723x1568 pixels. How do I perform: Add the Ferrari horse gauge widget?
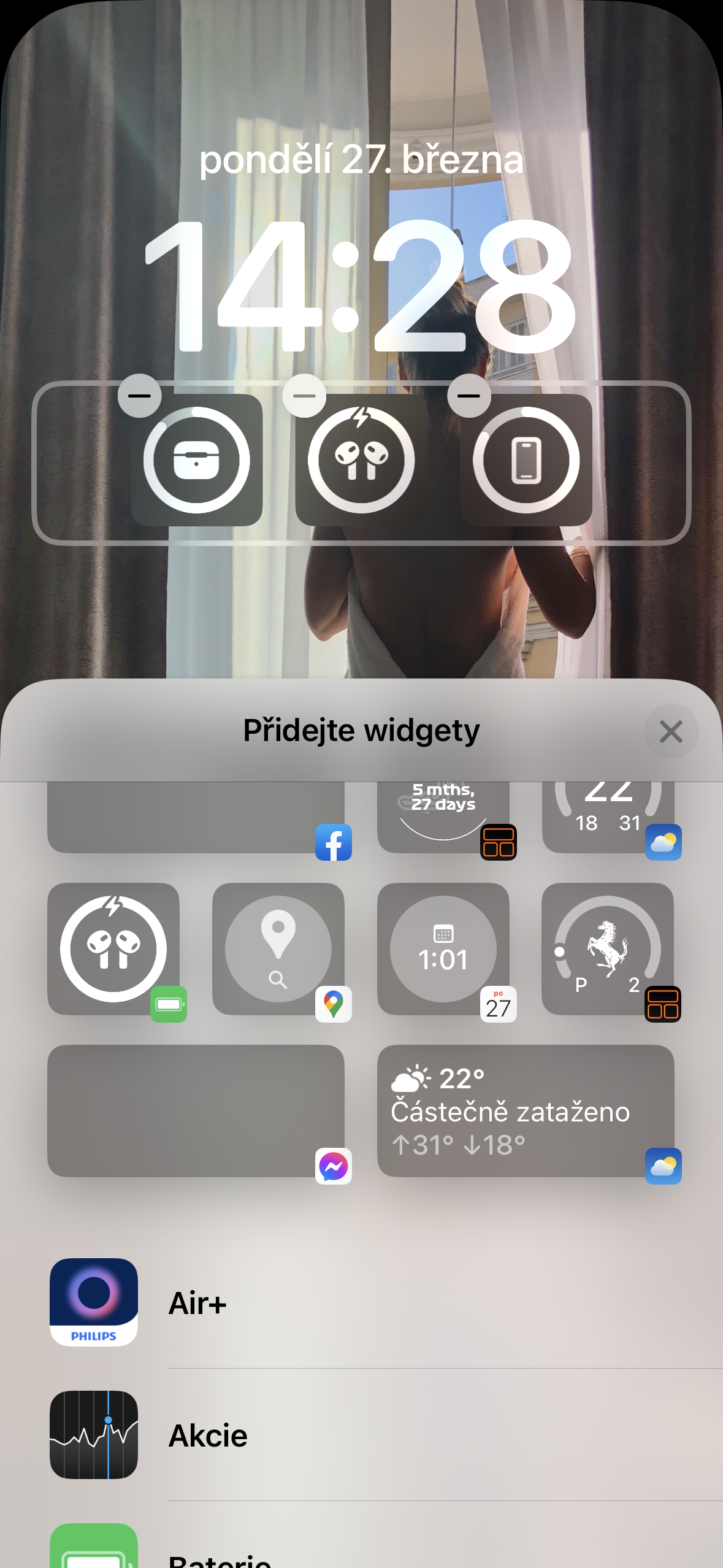[608, 948]
